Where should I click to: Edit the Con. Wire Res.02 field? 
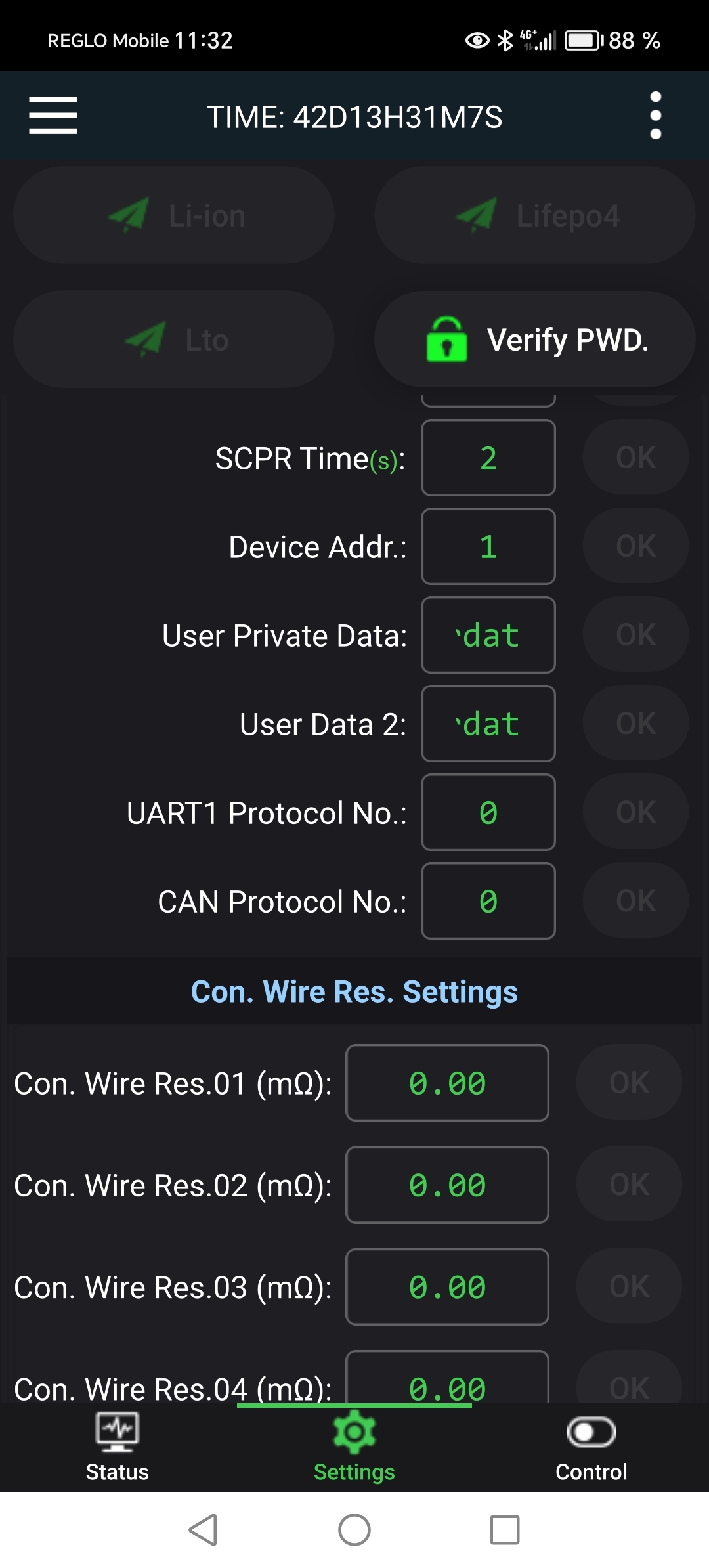pyautogui.click(x=447, y=1185)
